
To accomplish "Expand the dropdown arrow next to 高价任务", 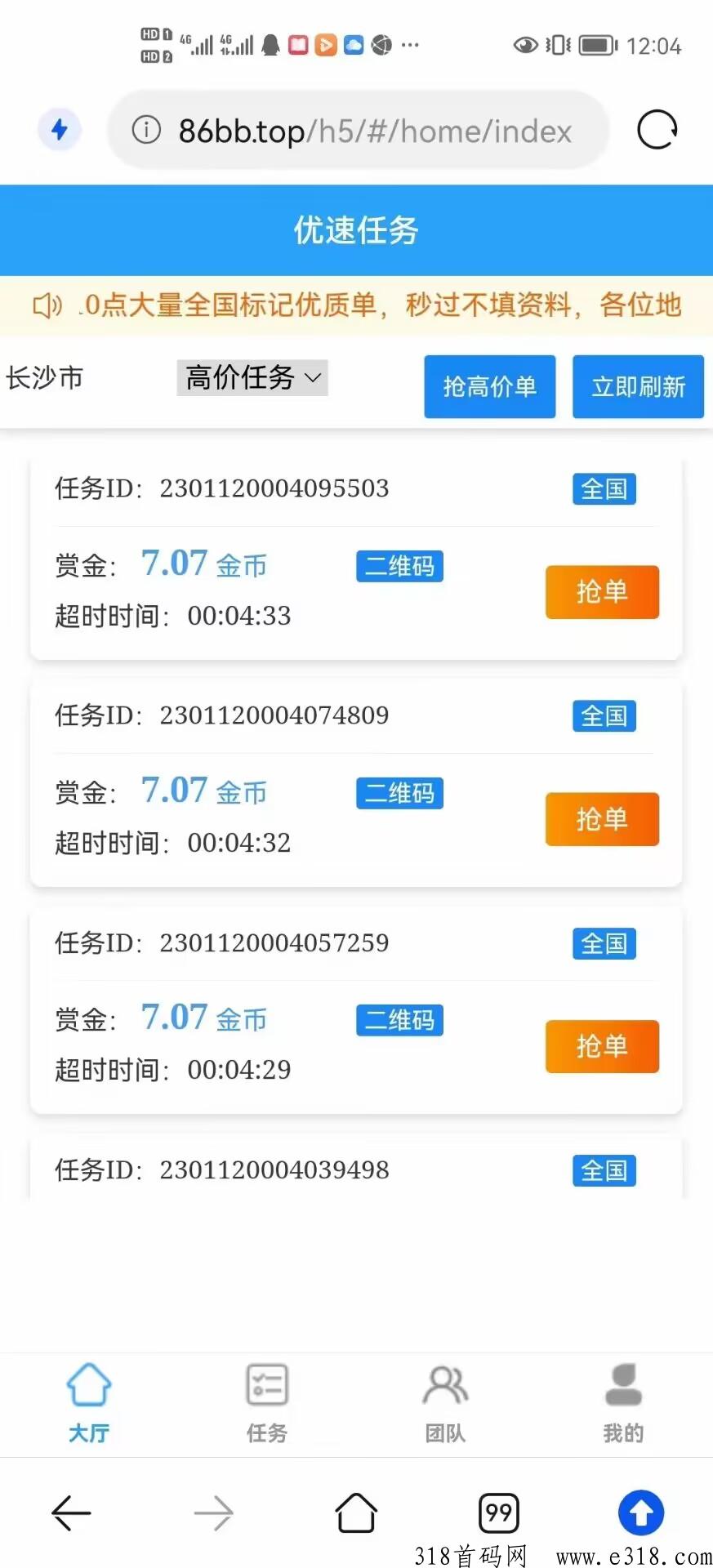I will (312, 378).
